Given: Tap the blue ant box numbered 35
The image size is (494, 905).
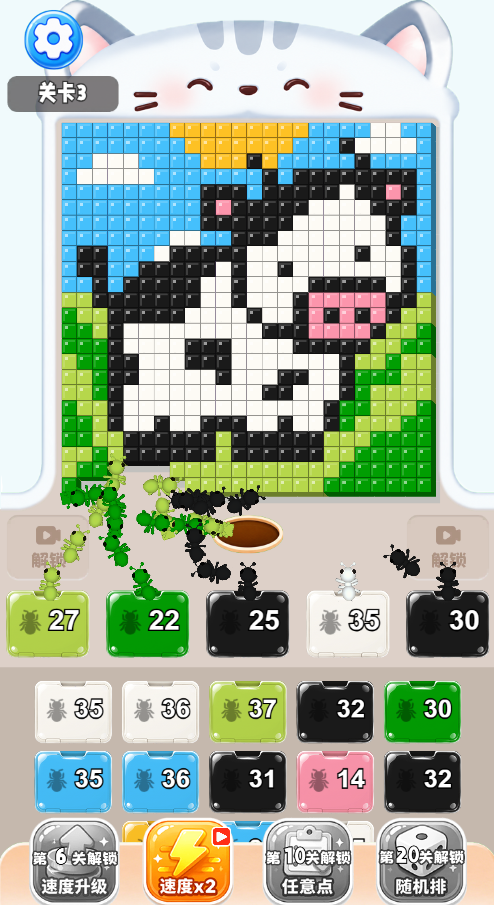Looking at the screenshot, I should click(x=73, y=781).
